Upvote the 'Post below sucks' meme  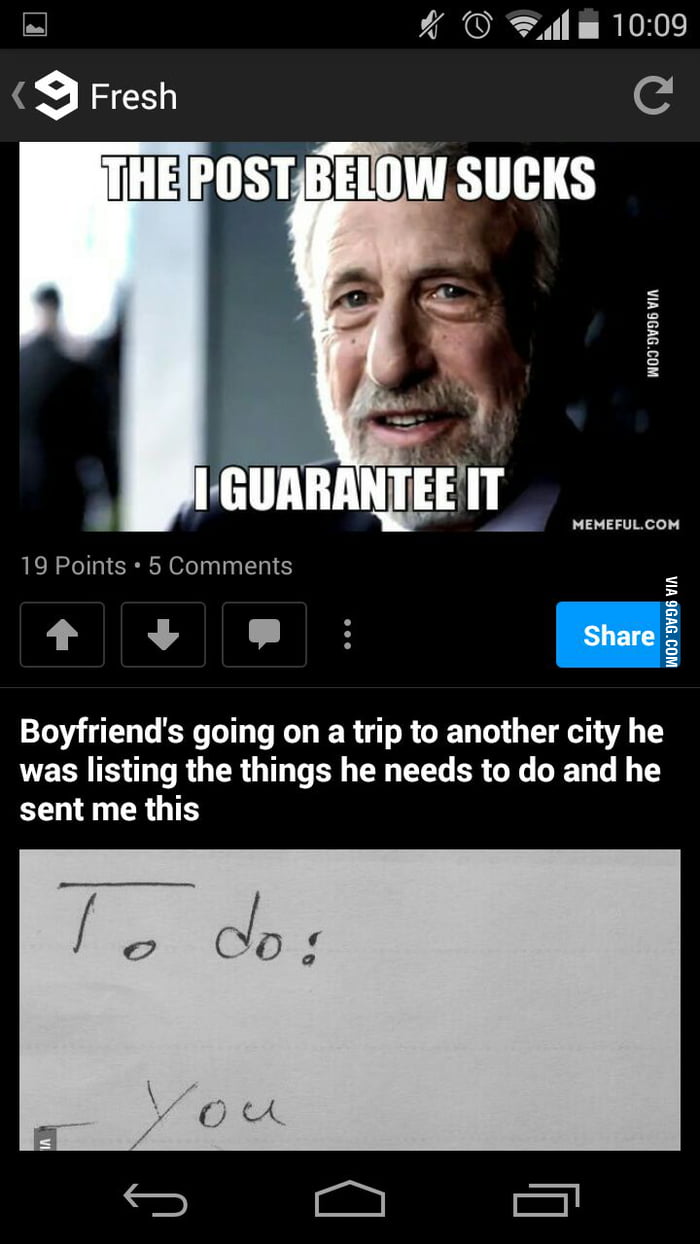tap(62, 635)
